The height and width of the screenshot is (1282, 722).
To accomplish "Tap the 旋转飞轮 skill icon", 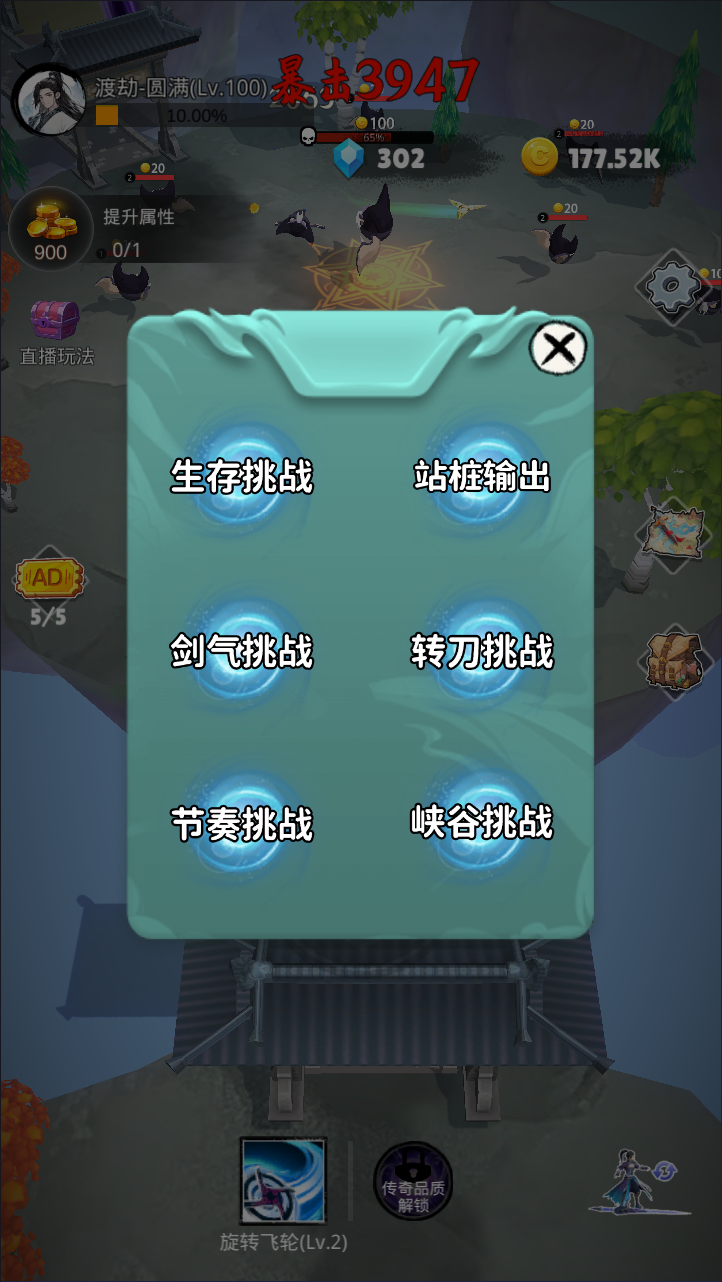I will (x=284, y=1180).
